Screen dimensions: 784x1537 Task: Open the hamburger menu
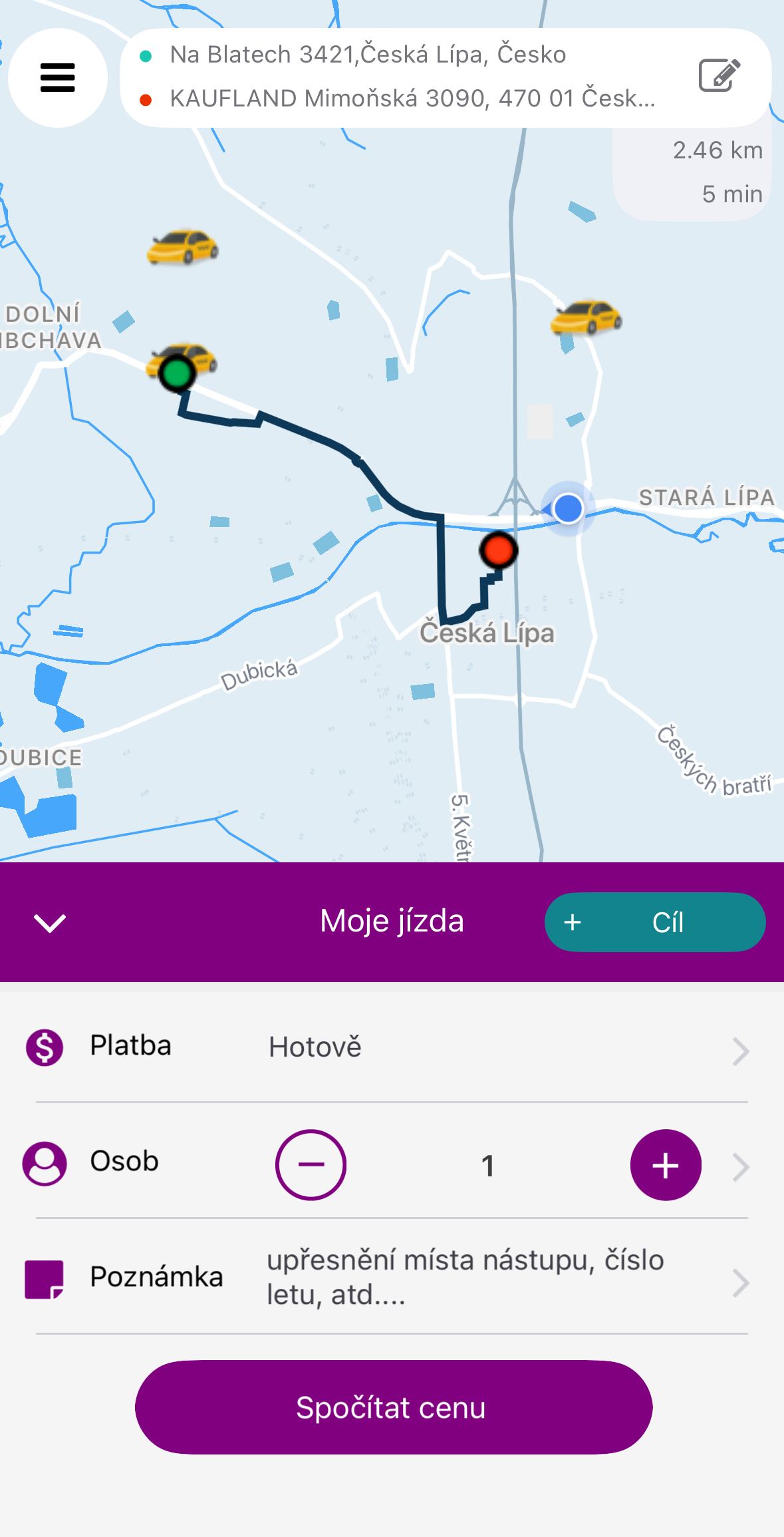tap(58, 78)
